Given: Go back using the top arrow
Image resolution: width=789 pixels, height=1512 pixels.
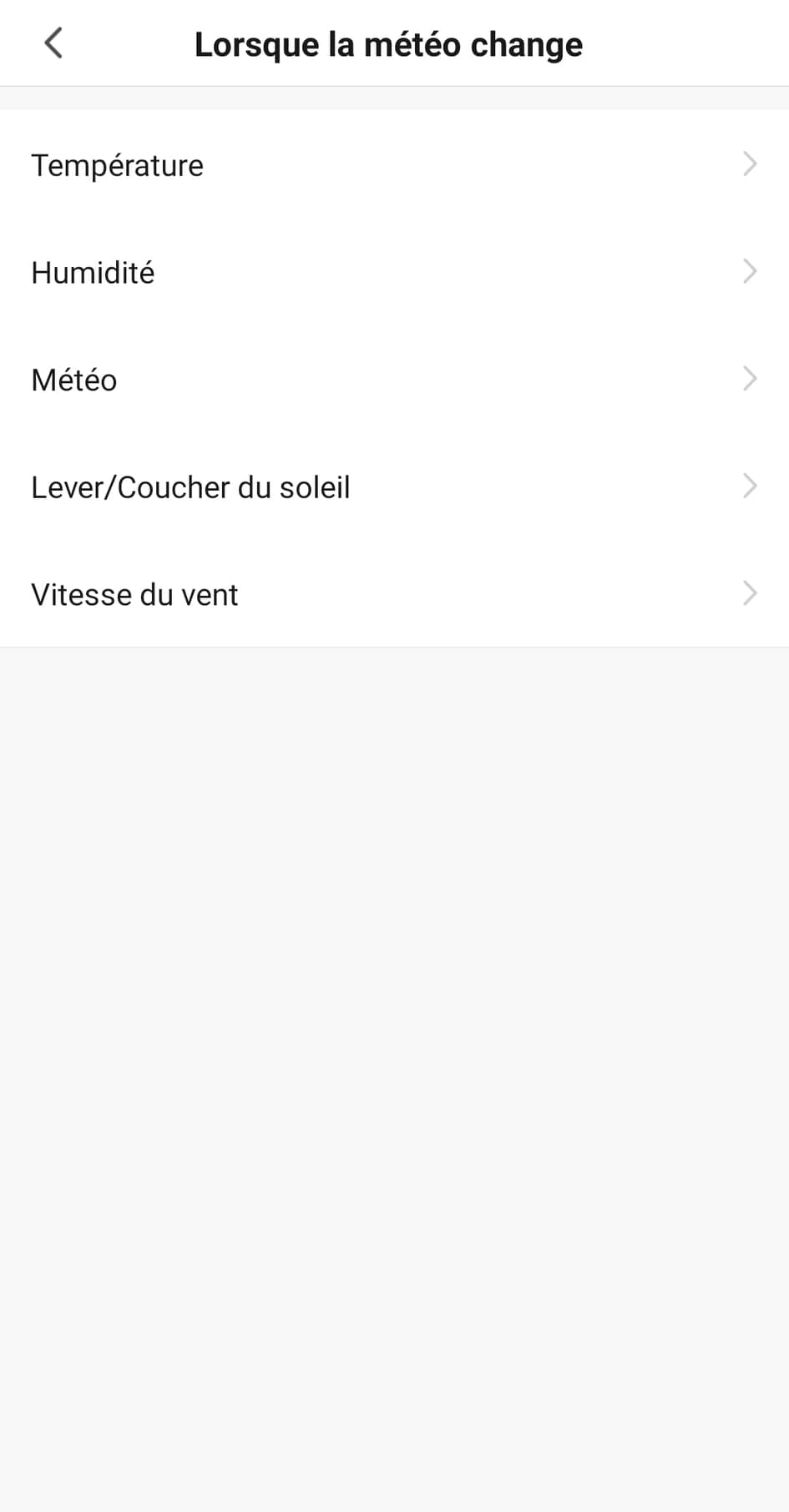Looking at the screenshot, I should (x=53, y=43).
